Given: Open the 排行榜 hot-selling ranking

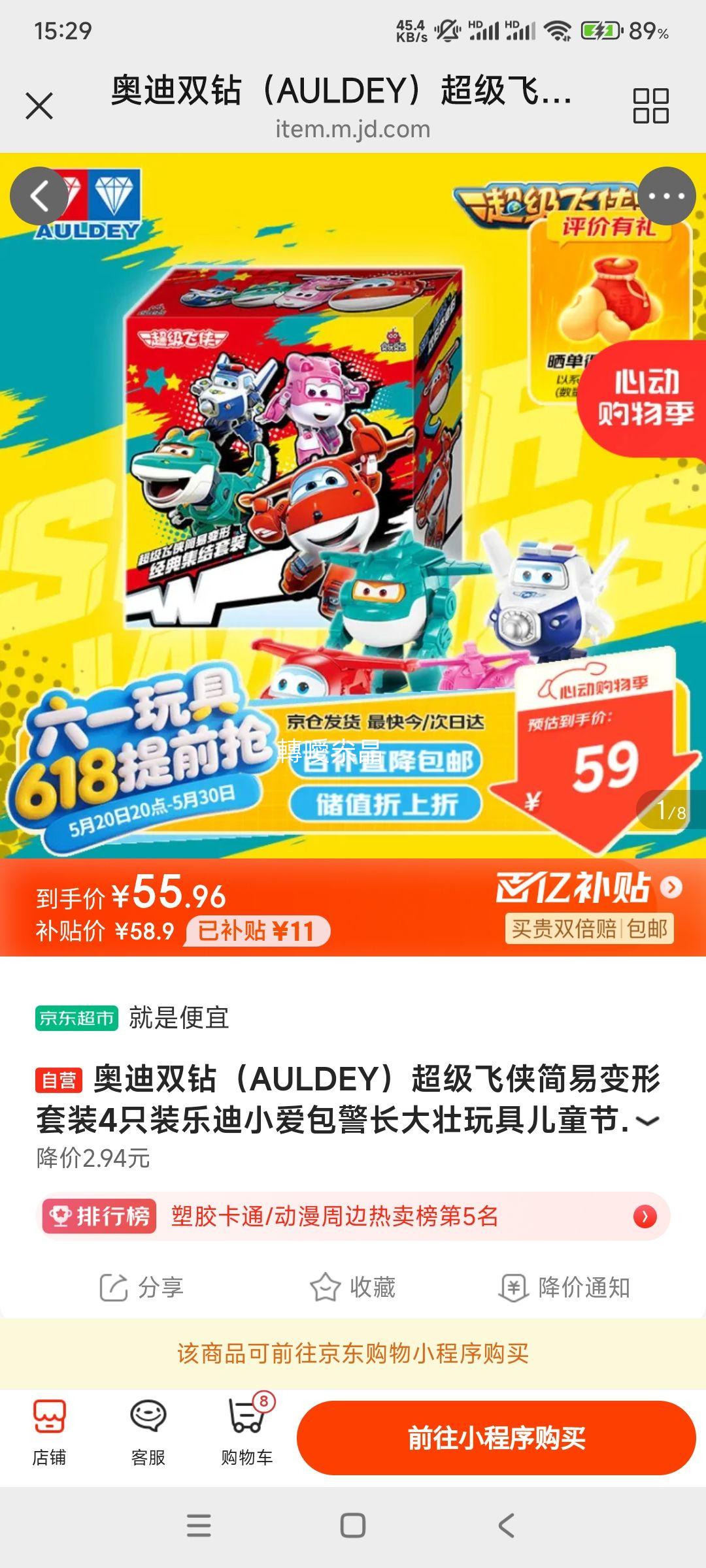Looking at the screenshot, I should click(353, 1217).
